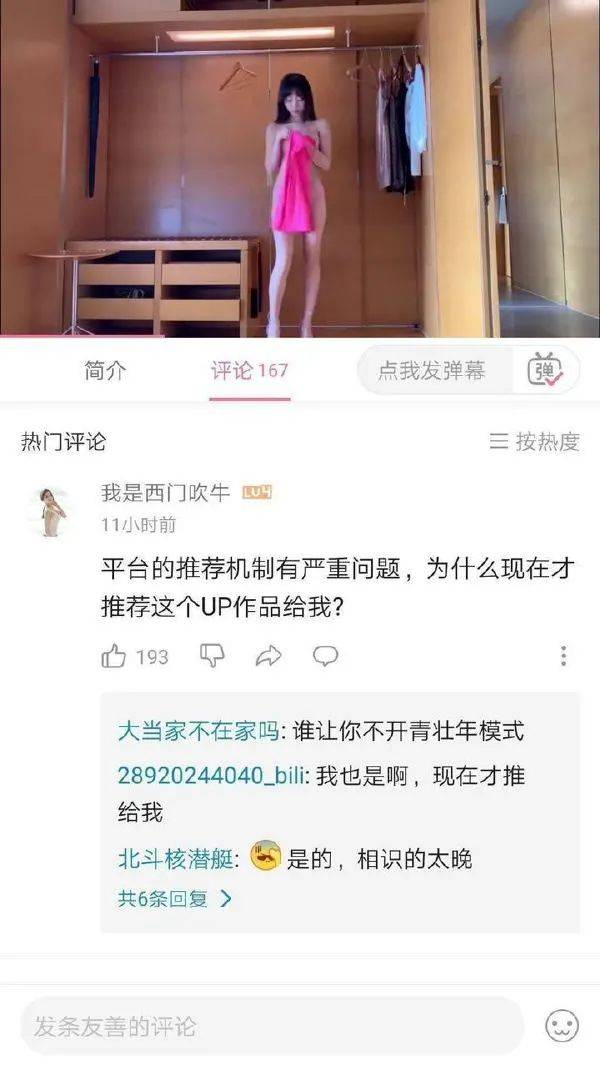
Task: Change sorting via 按热度
Action: pyautogui.click(x=535, y=441)
